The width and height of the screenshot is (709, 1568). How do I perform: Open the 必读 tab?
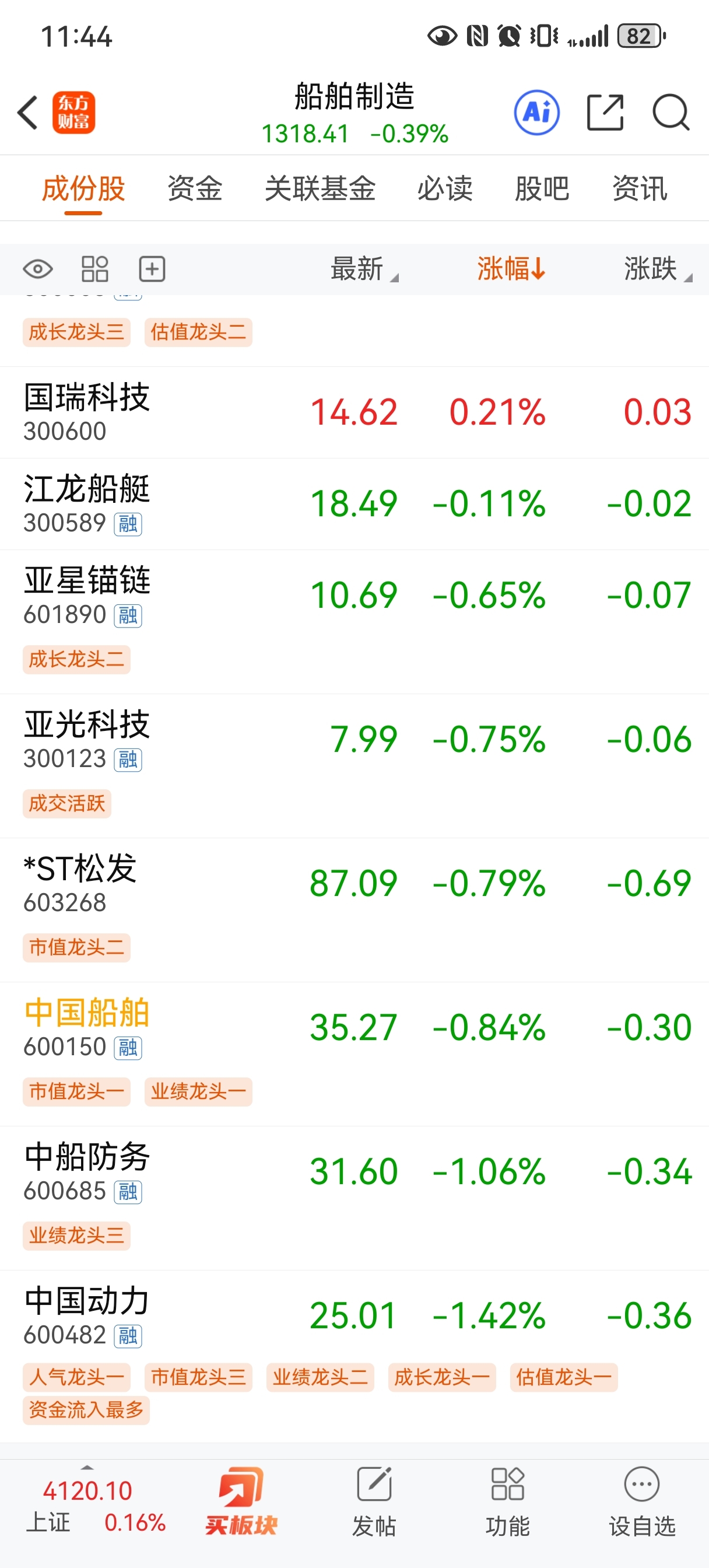point(445,188)
